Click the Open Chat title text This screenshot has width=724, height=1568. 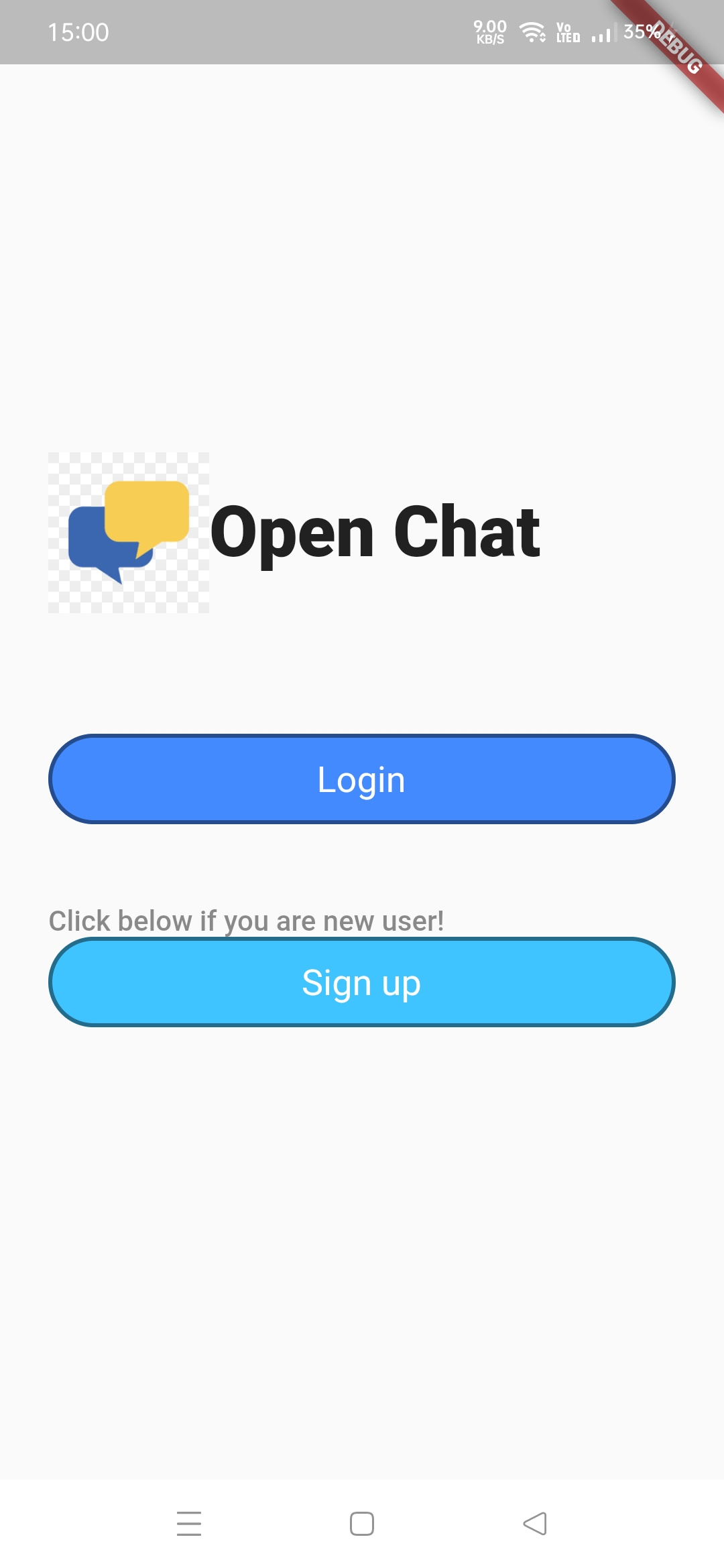click(375, 533)
